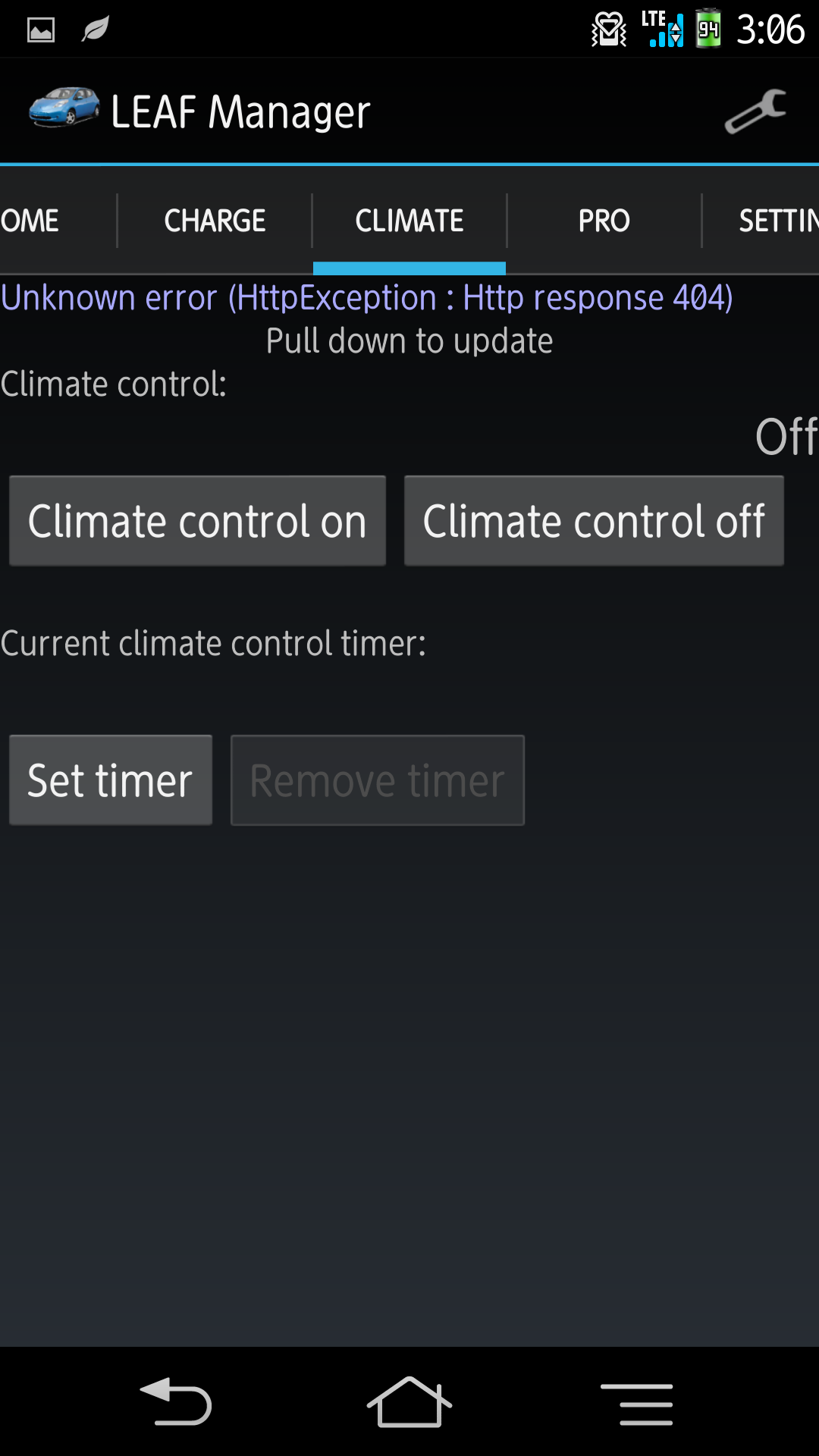Turn climate control on
Viewport: 819px width, 1456px height.
pos(197,521)
